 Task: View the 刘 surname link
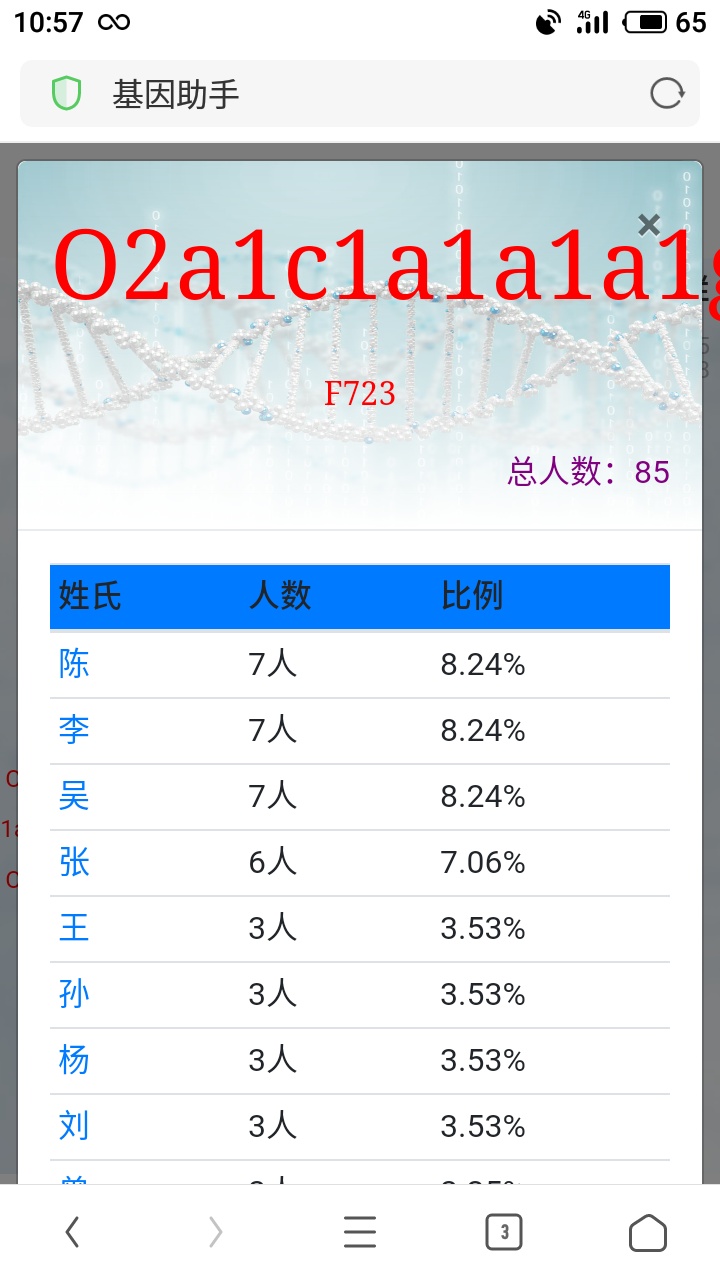pyautogui.click(x=74, y=1126)
